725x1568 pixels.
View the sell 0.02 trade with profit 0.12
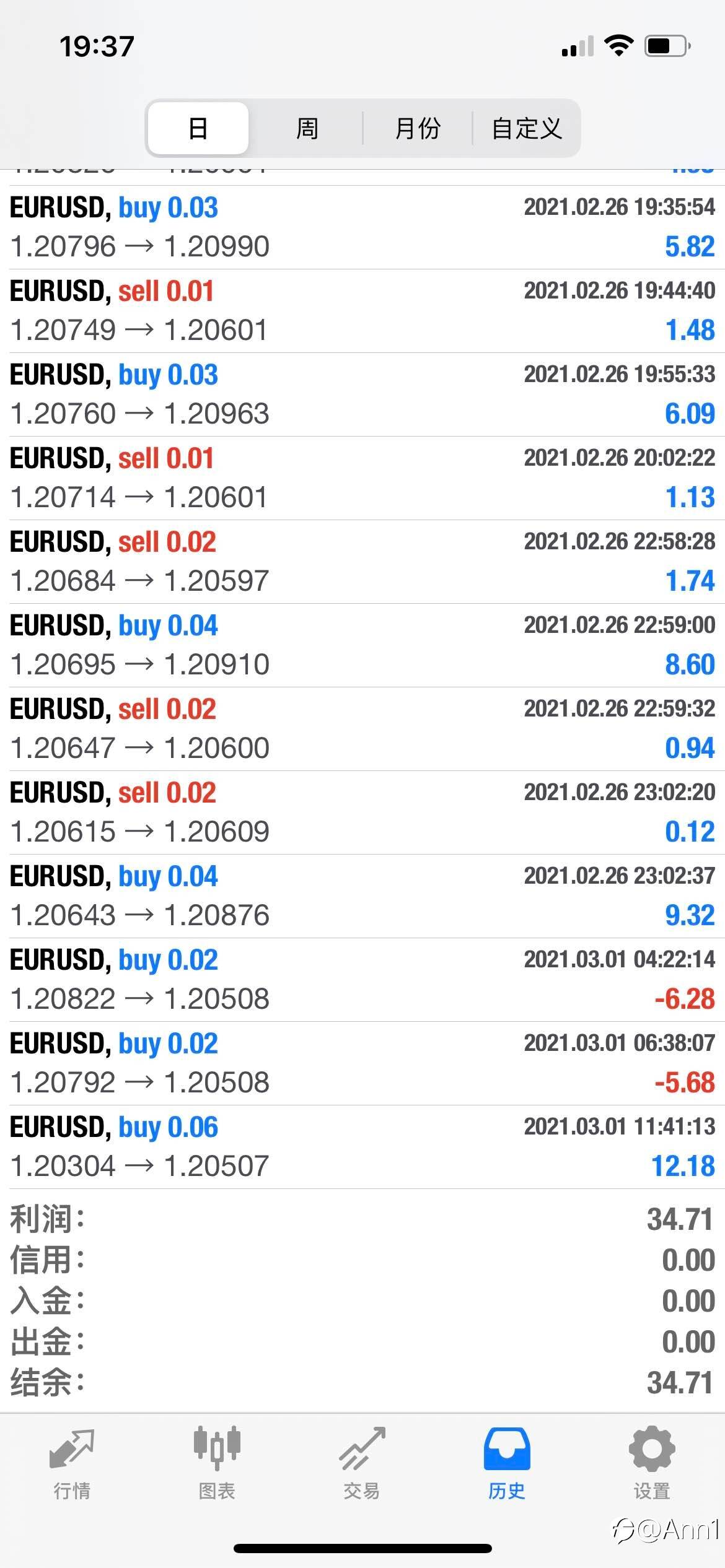click(x=362, y=812)
